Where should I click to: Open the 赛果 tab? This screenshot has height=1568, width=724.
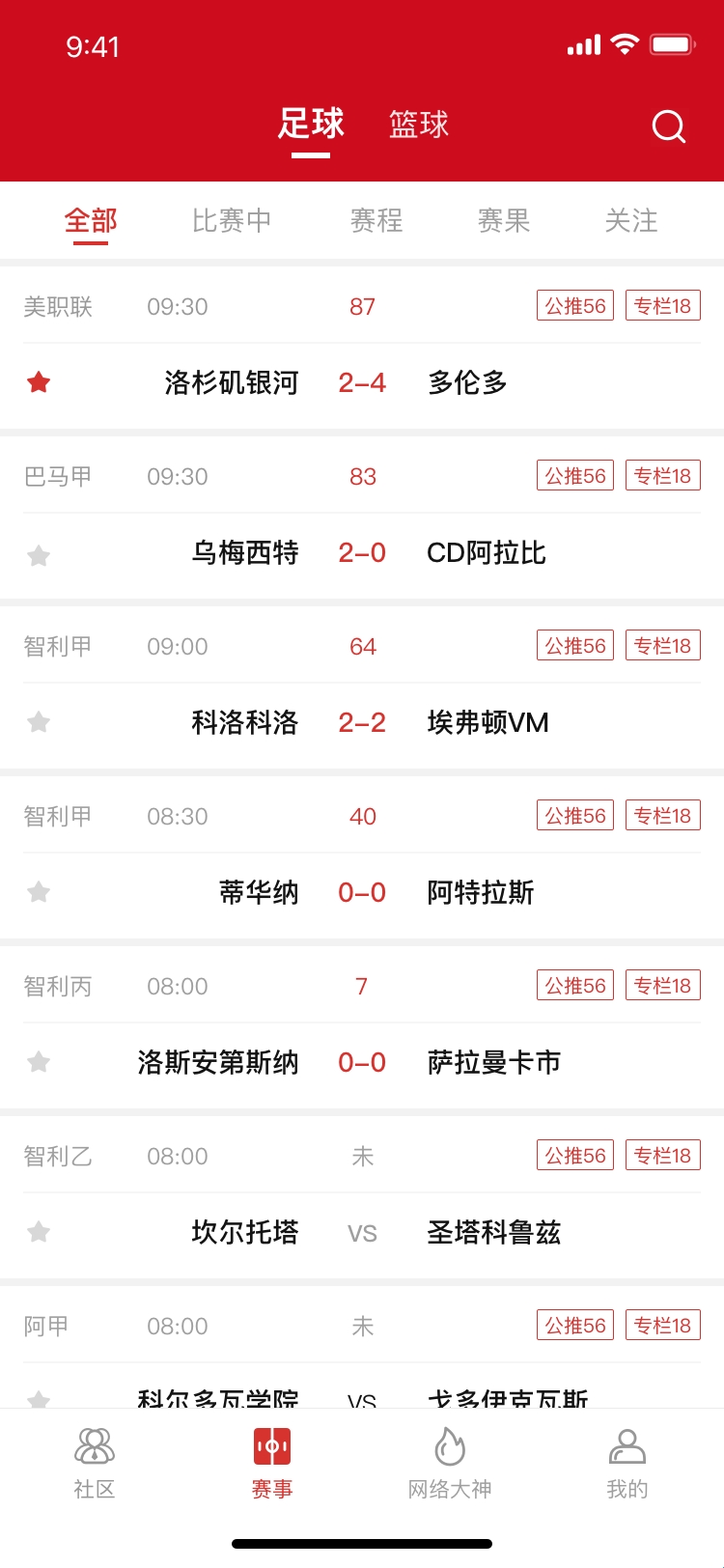(x=504, y=220)
